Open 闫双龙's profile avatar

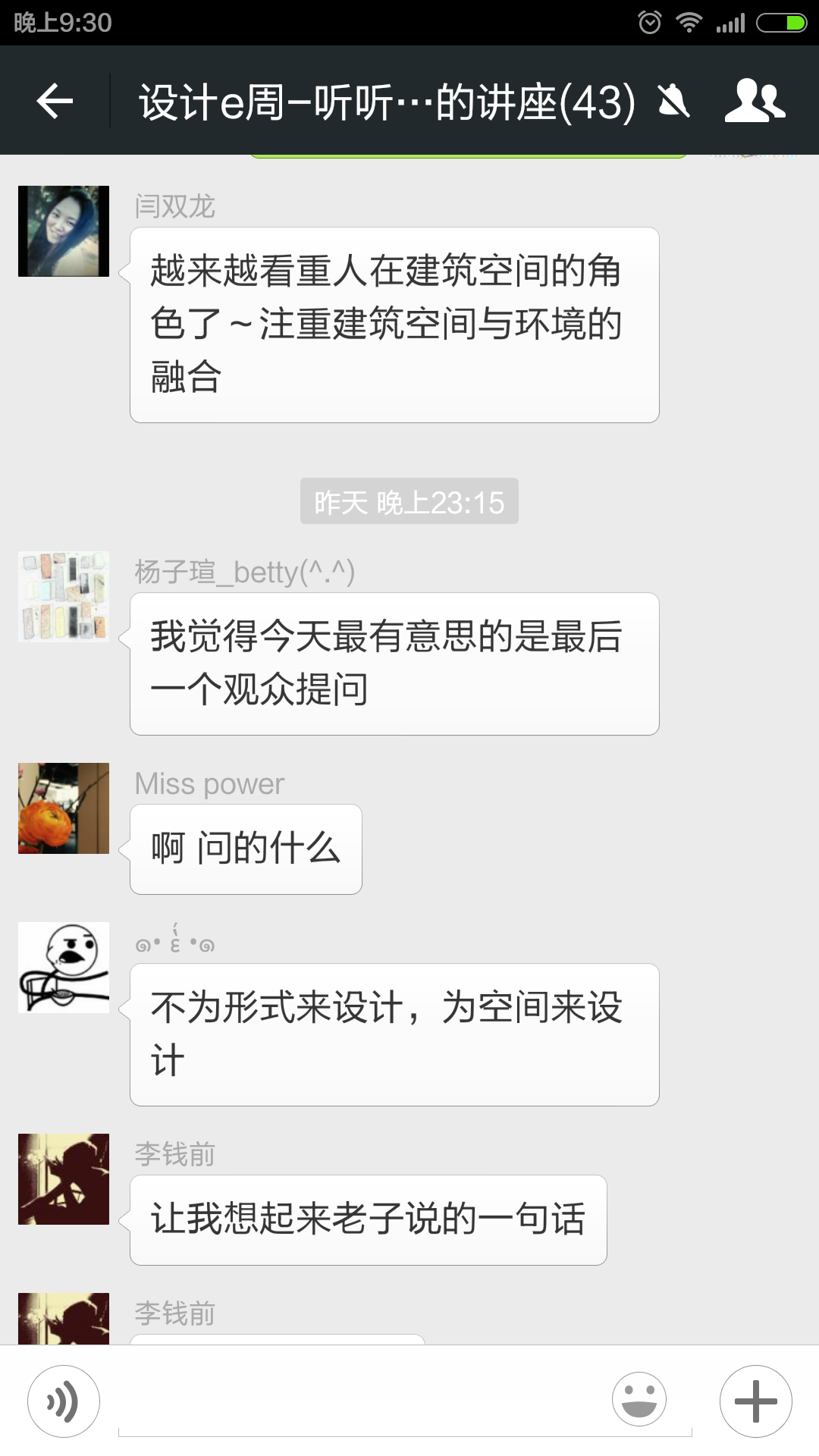[x=64, y=231]
